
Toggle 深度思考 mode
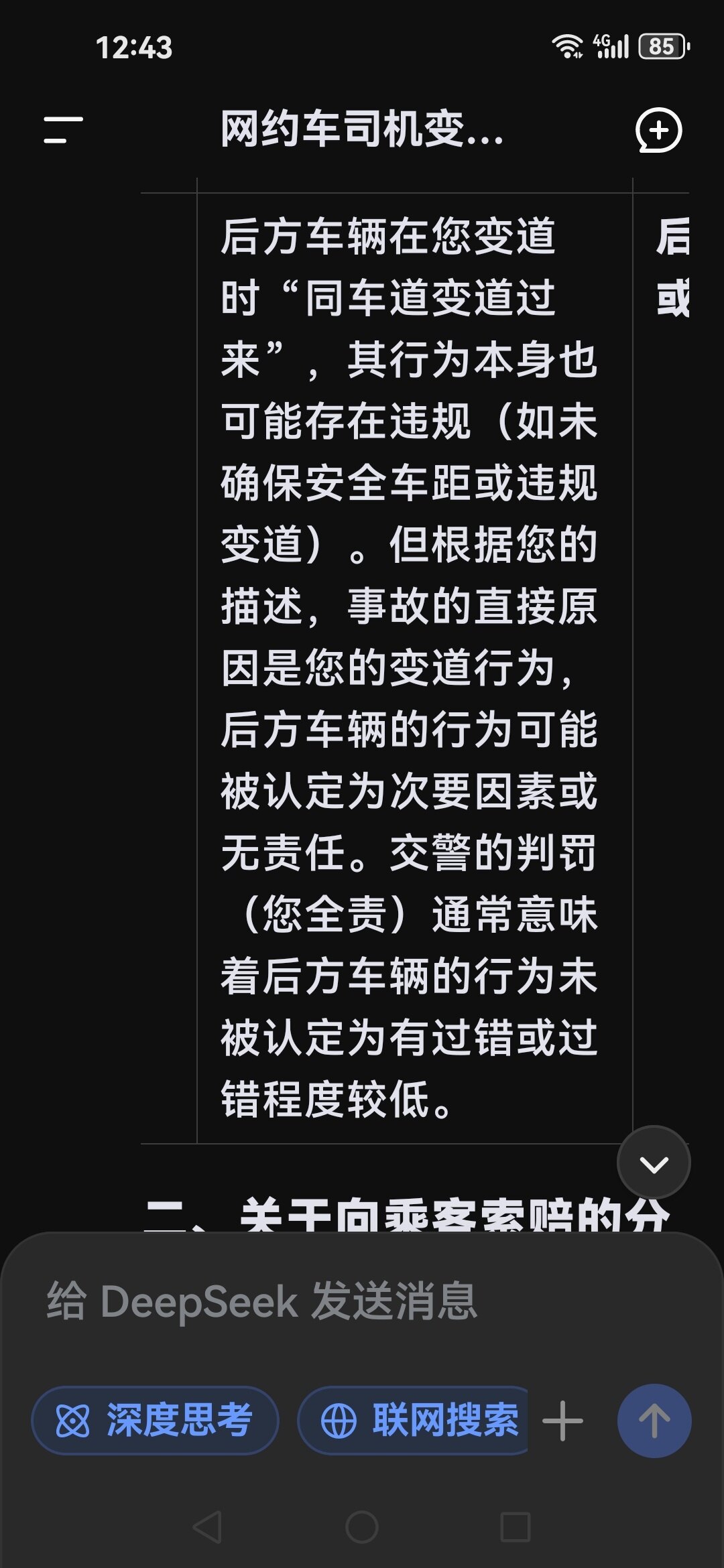156,1421
